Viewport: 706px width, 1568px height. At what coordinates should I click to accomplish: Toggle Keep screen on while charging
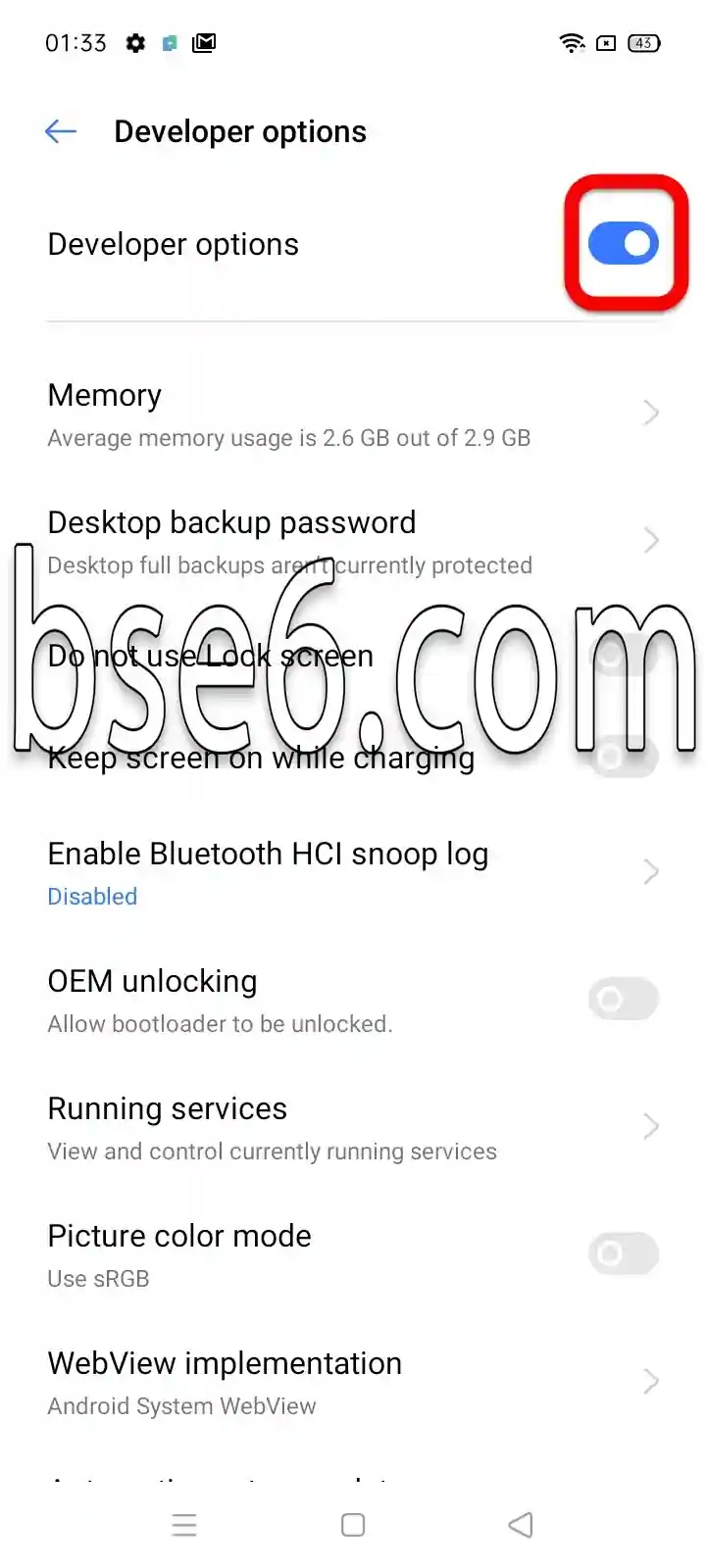coord(624,757)
